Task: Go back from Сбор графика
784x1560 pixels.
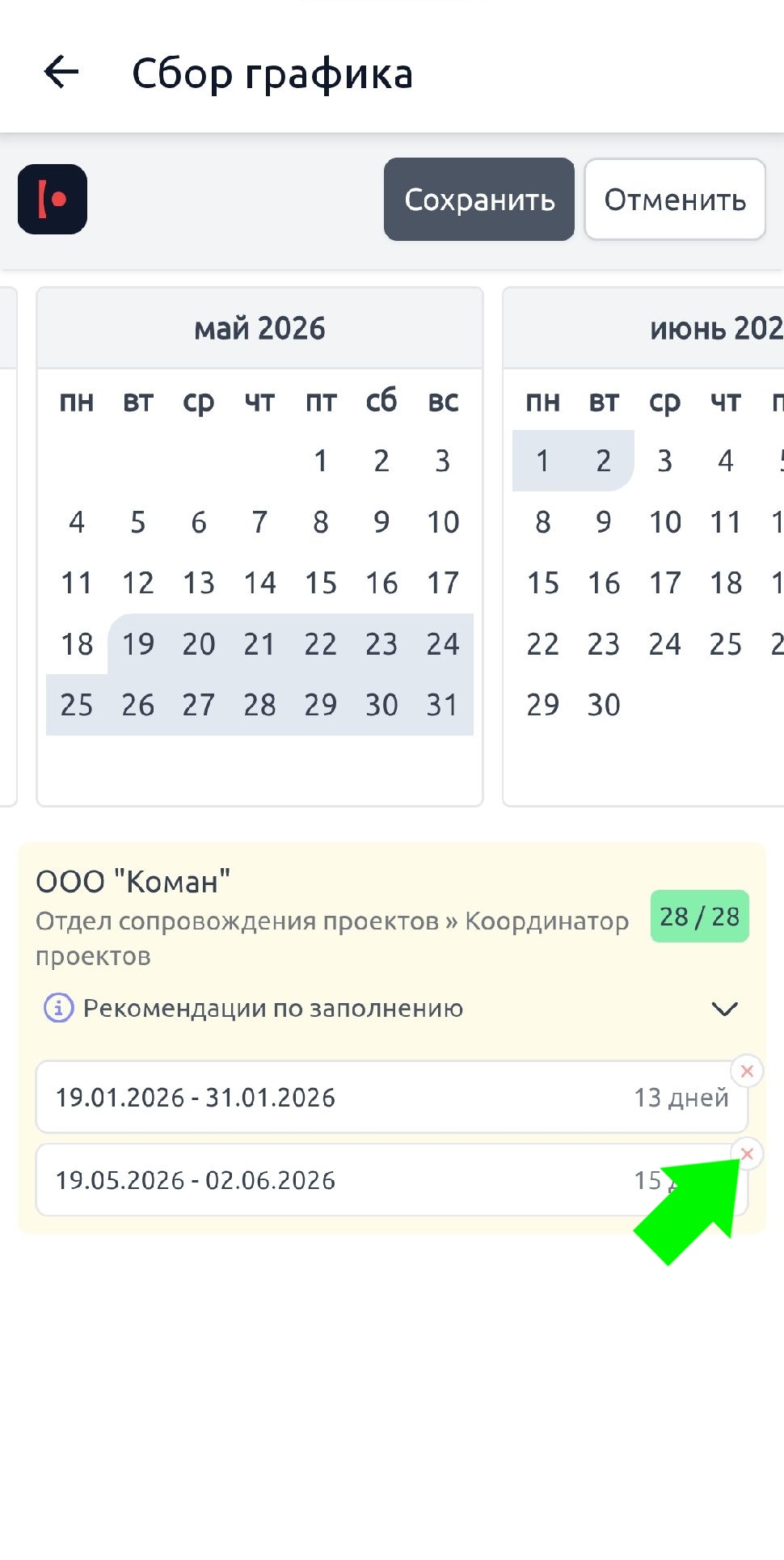Action: click(x=61, y=73)
